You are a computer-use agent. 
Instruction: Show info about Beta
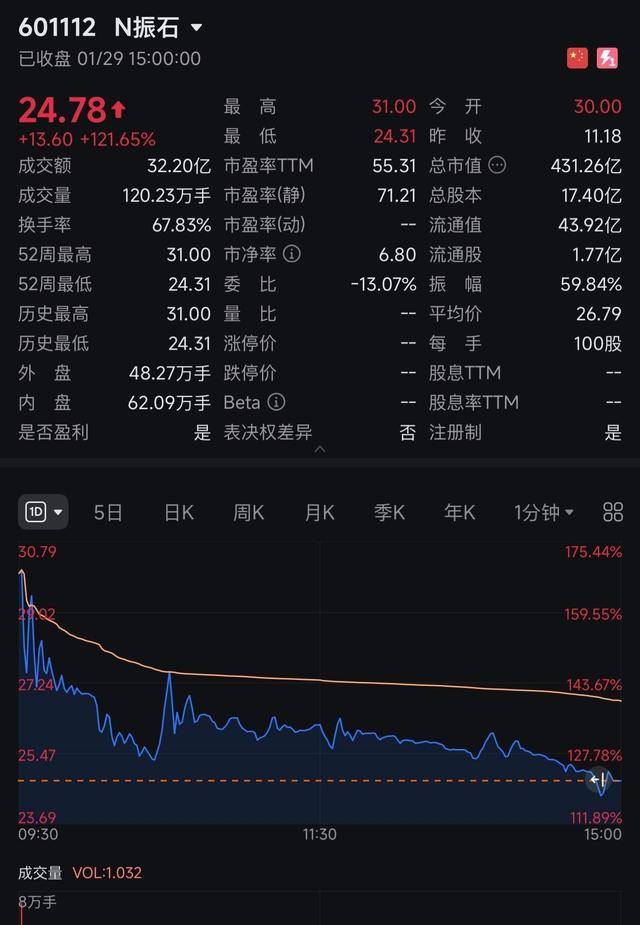tap(276, 402)
